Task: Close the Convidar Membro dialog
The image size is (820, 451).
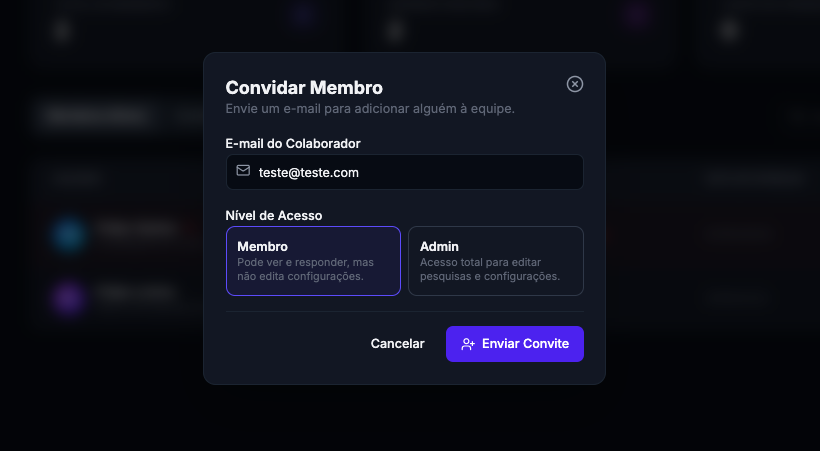Action: click(x=575, y=84)
